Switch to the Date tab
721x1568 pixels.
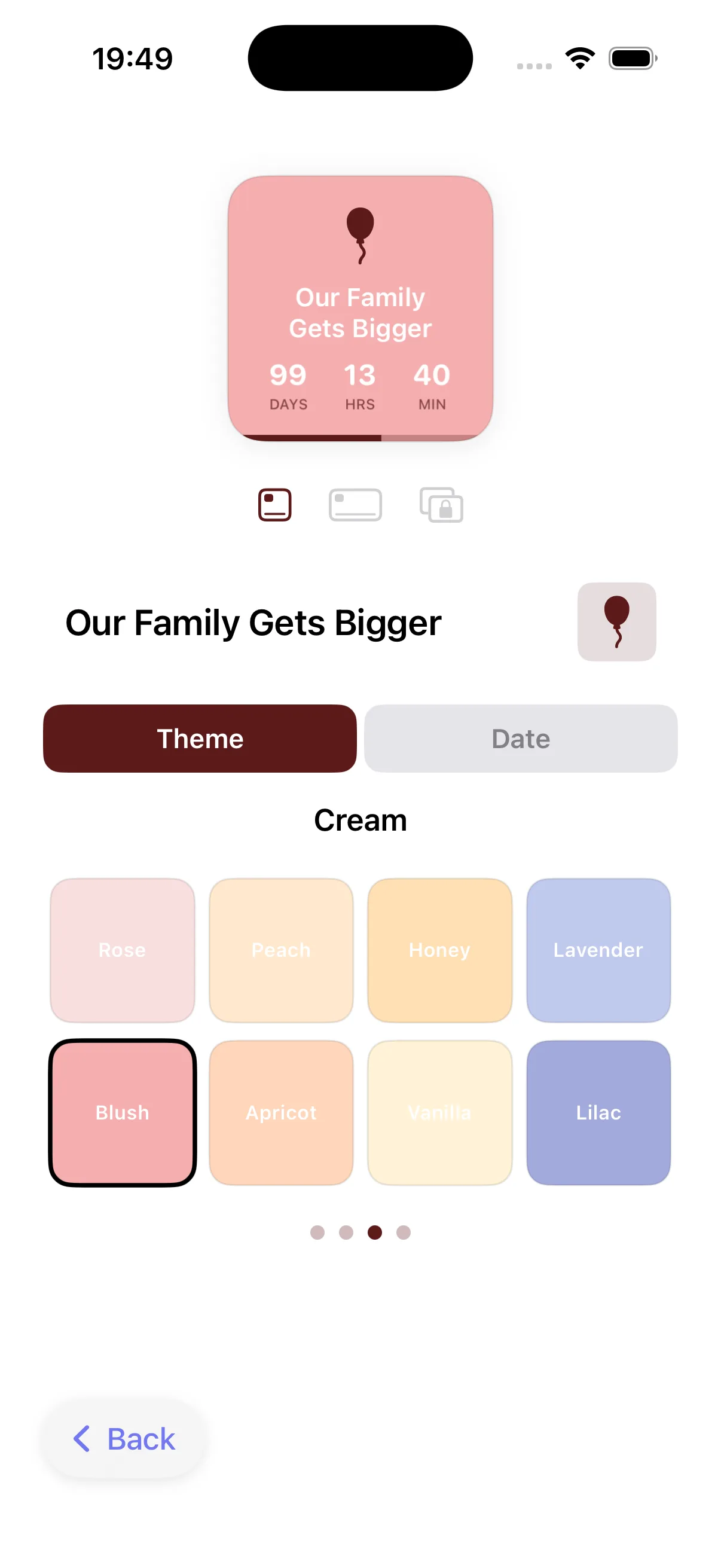[x=520, y=739]
